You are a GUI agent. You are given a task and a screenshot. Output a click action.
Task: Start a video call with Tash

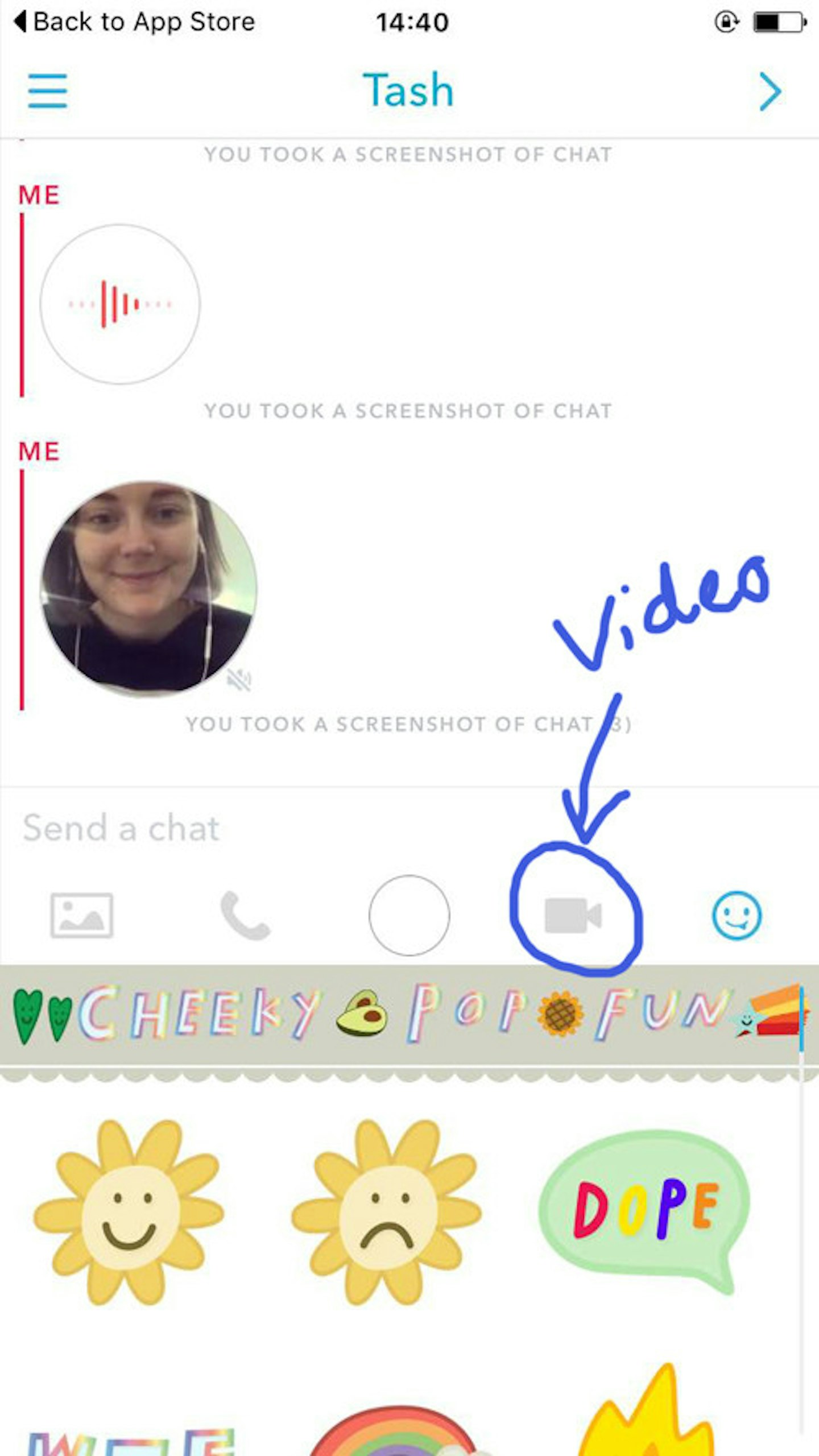pos(573,915)
